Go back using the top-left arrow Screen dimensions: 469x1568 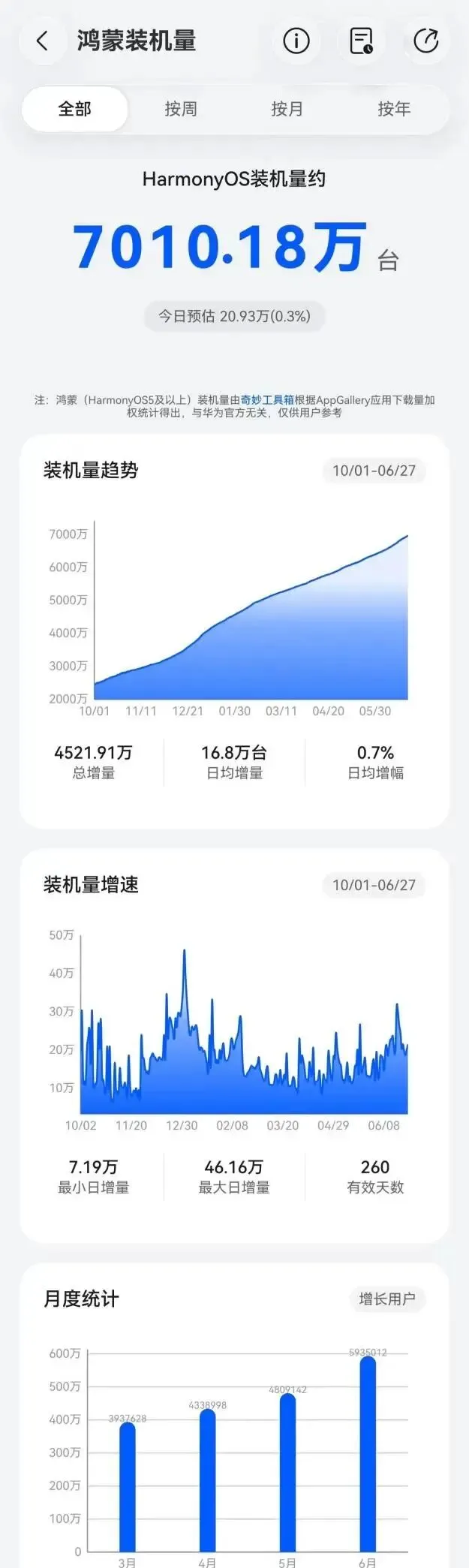(x=42, y=41)
